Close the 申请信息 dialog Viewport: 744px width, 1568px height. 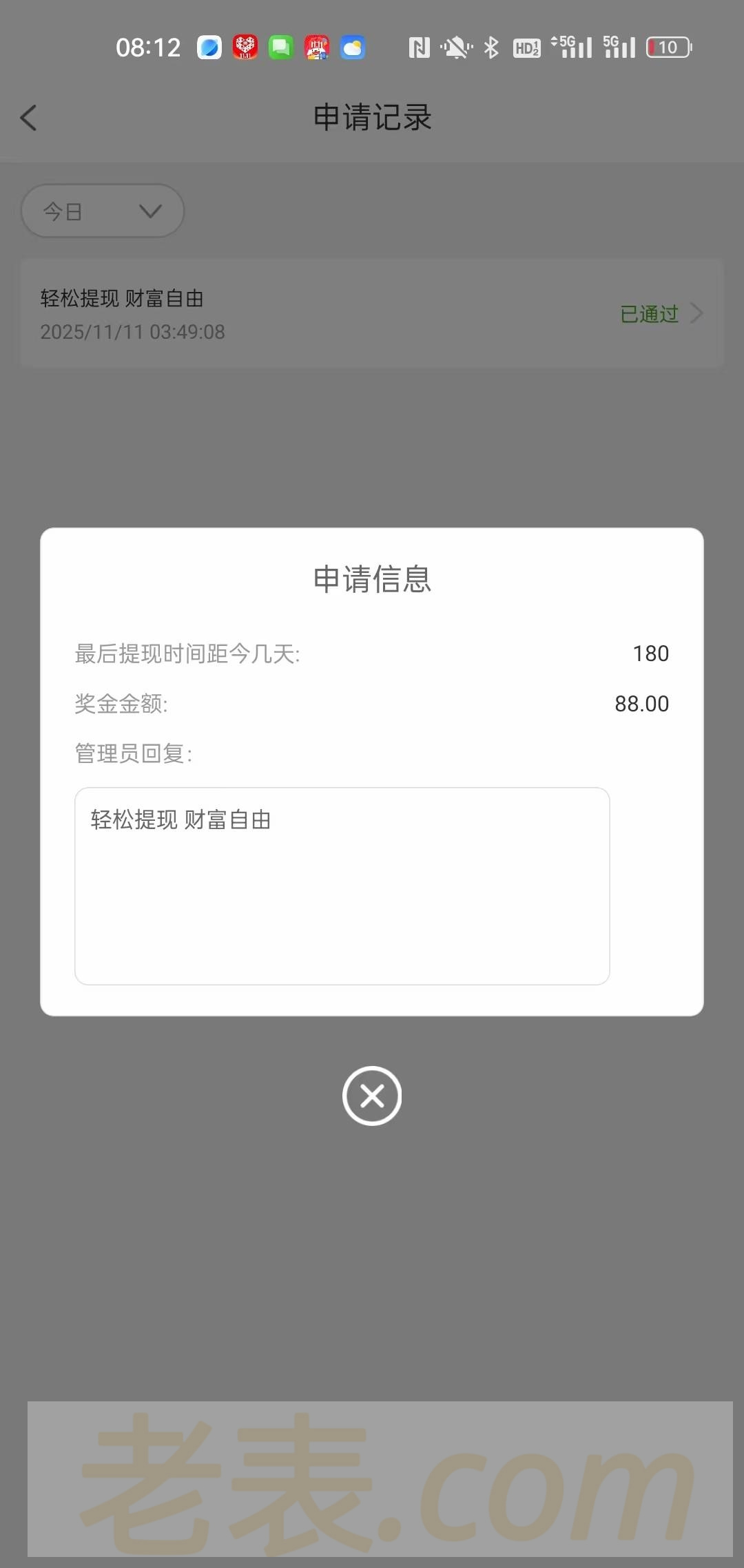(372, 1096)
